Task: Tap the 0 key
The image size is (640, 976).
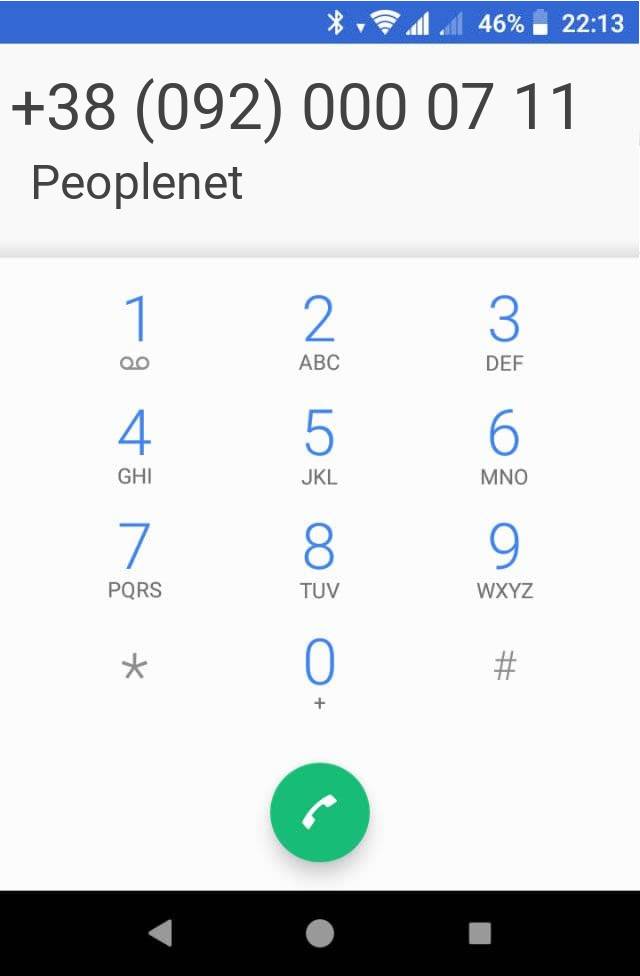Action: tap(319, 673)
